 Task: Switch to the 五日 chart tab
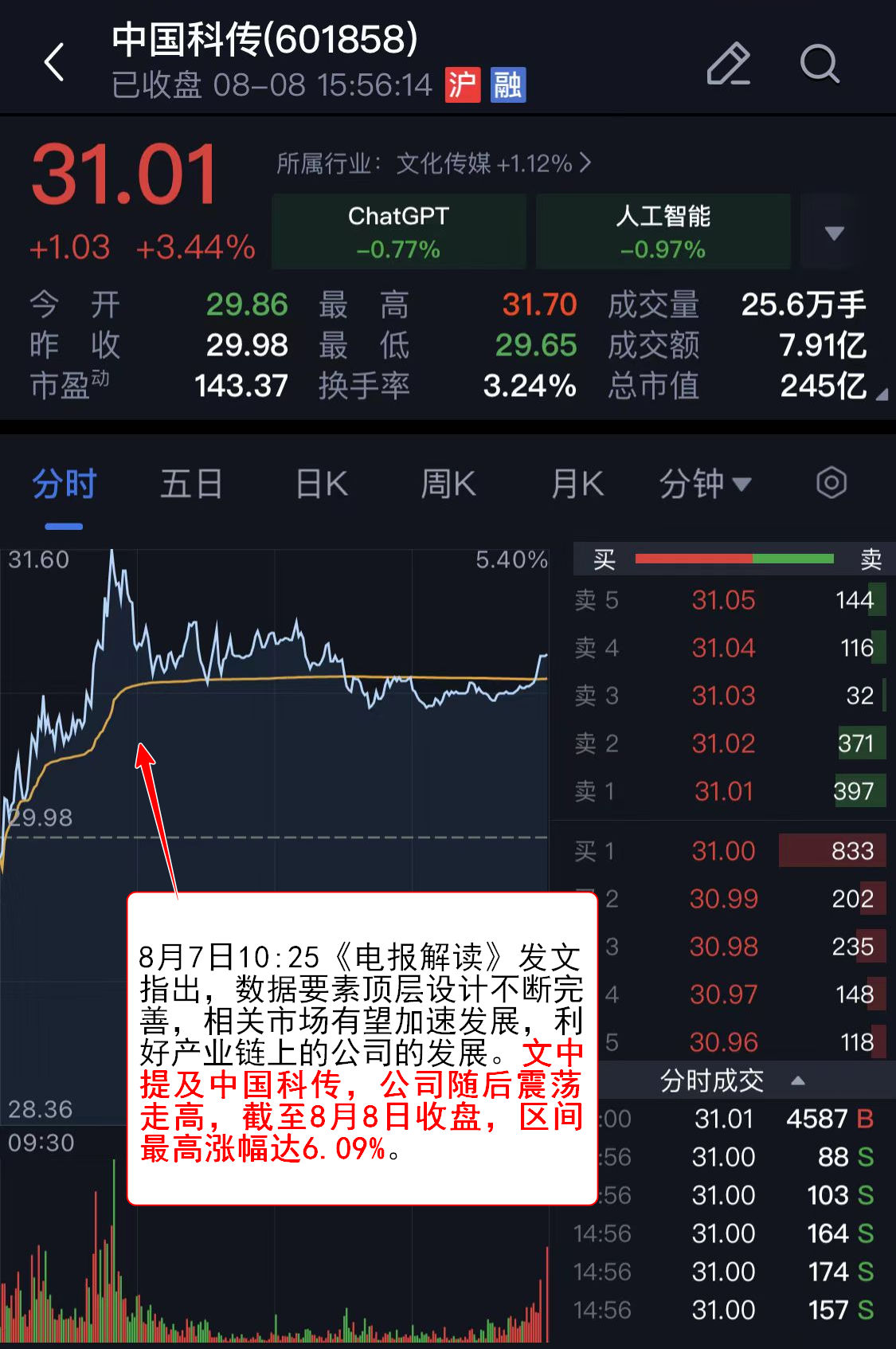[x=191, y=484]
